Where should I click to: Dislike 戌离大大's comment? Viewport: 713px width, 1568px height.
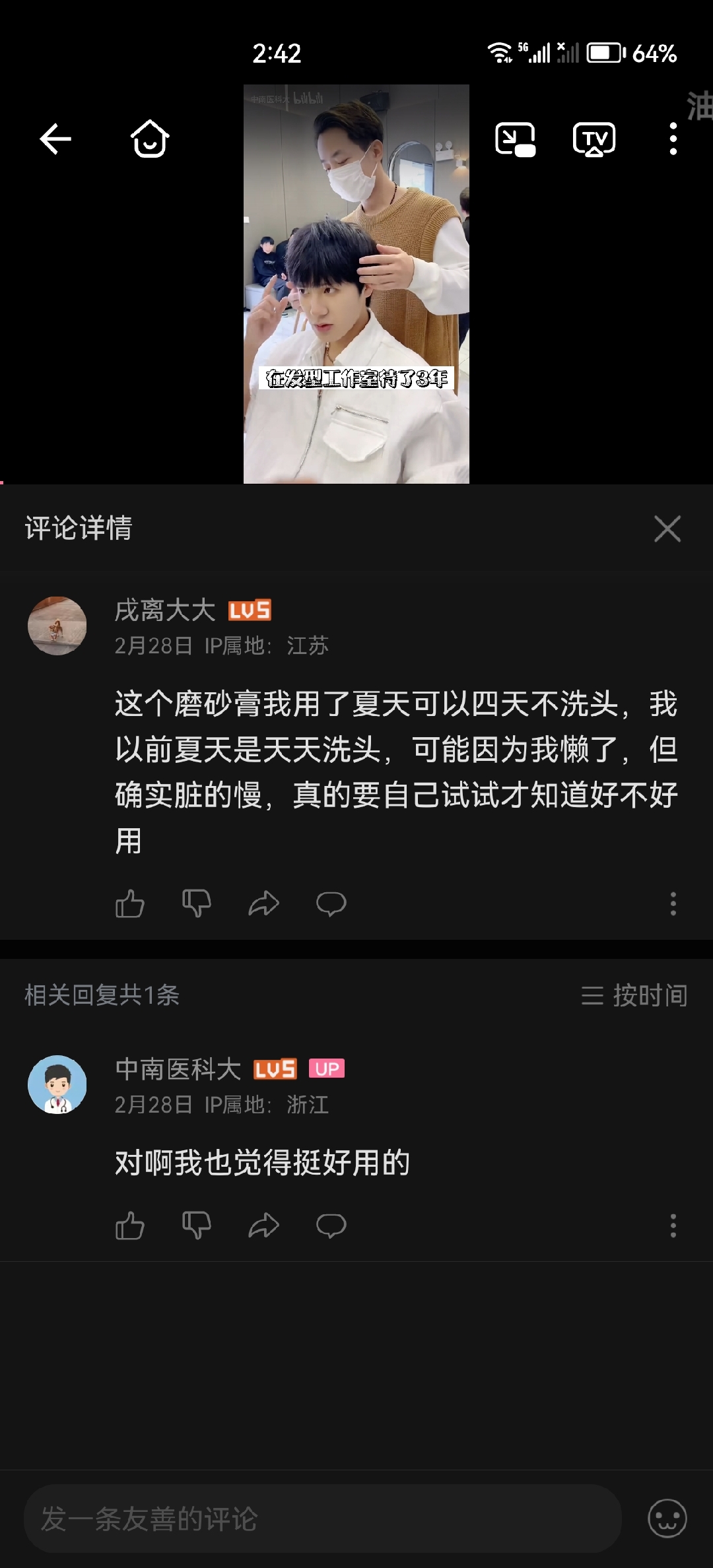pos(197,903)
